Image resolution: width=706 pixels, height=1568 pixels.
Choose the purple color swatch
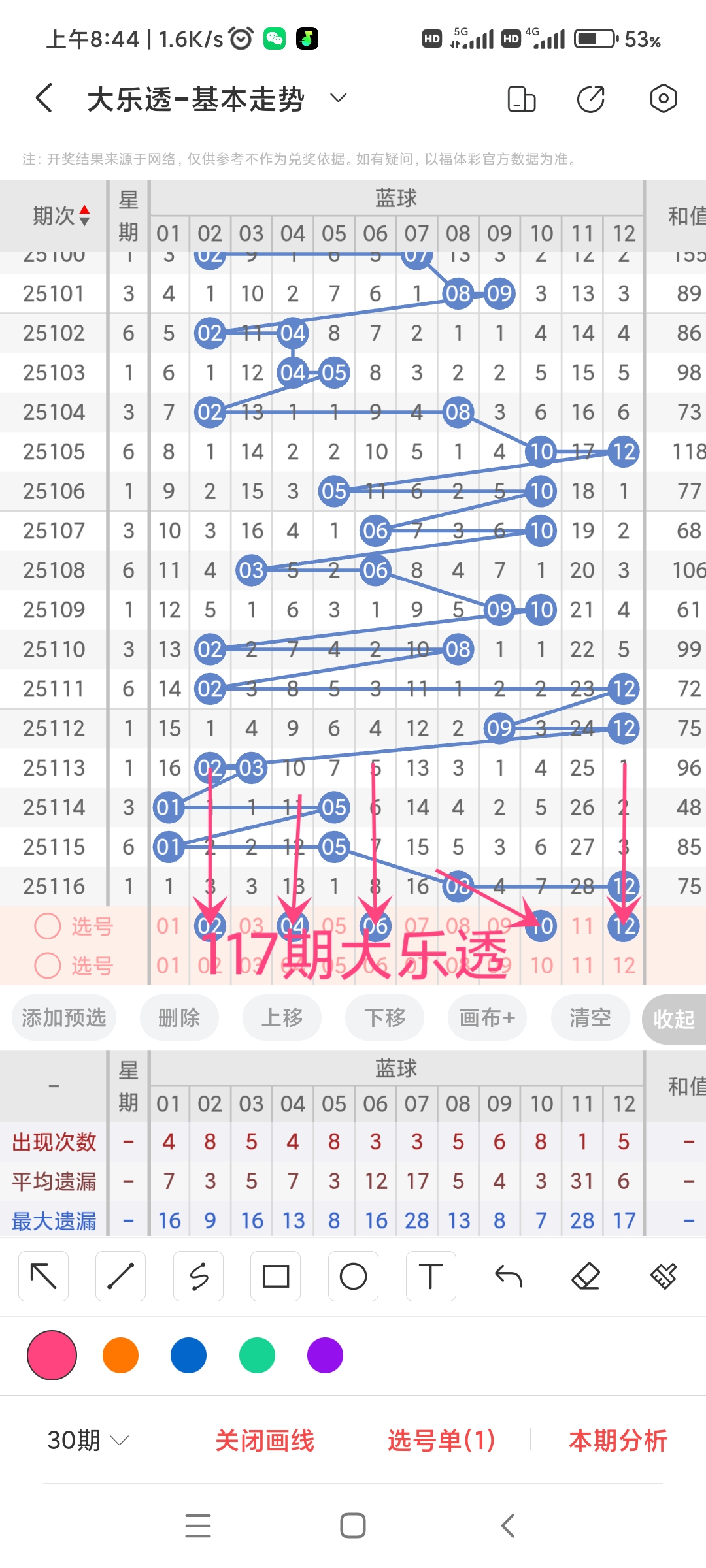(325, 1355)
